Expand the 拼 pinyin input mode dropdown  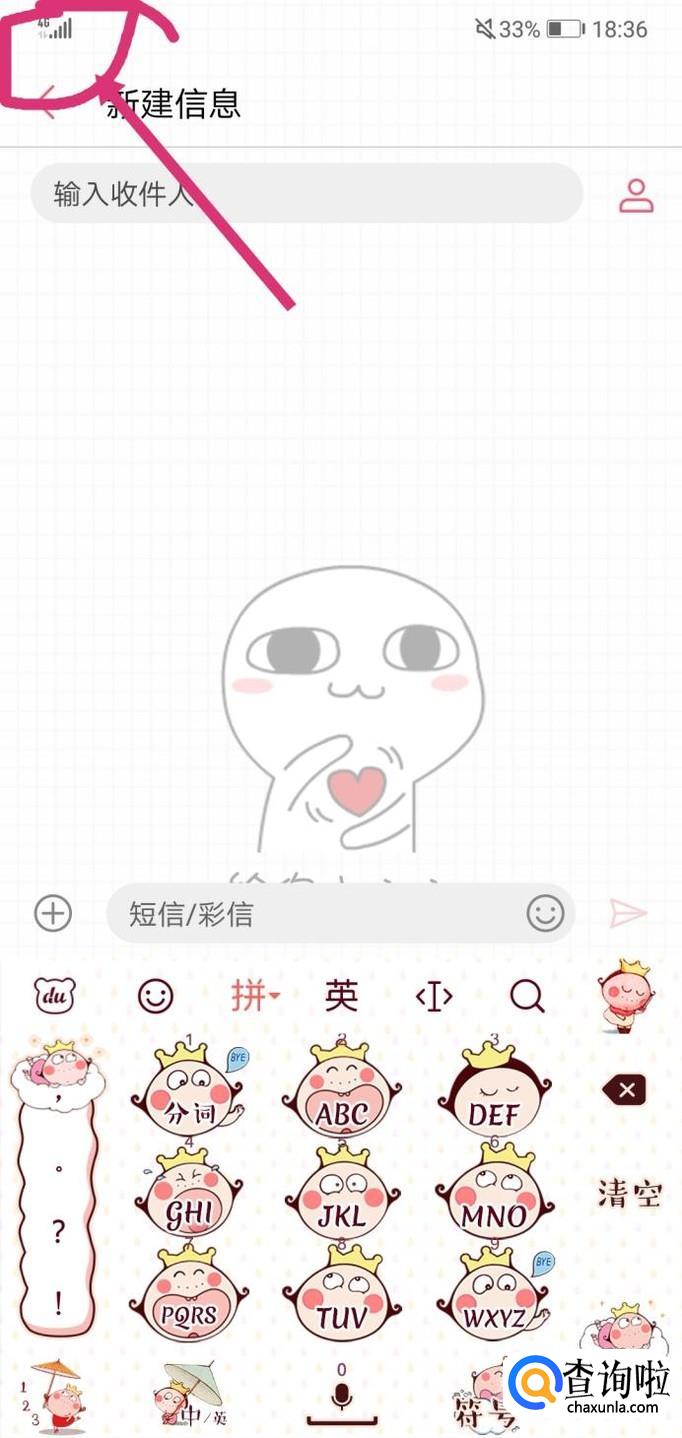tap(255, 995)
